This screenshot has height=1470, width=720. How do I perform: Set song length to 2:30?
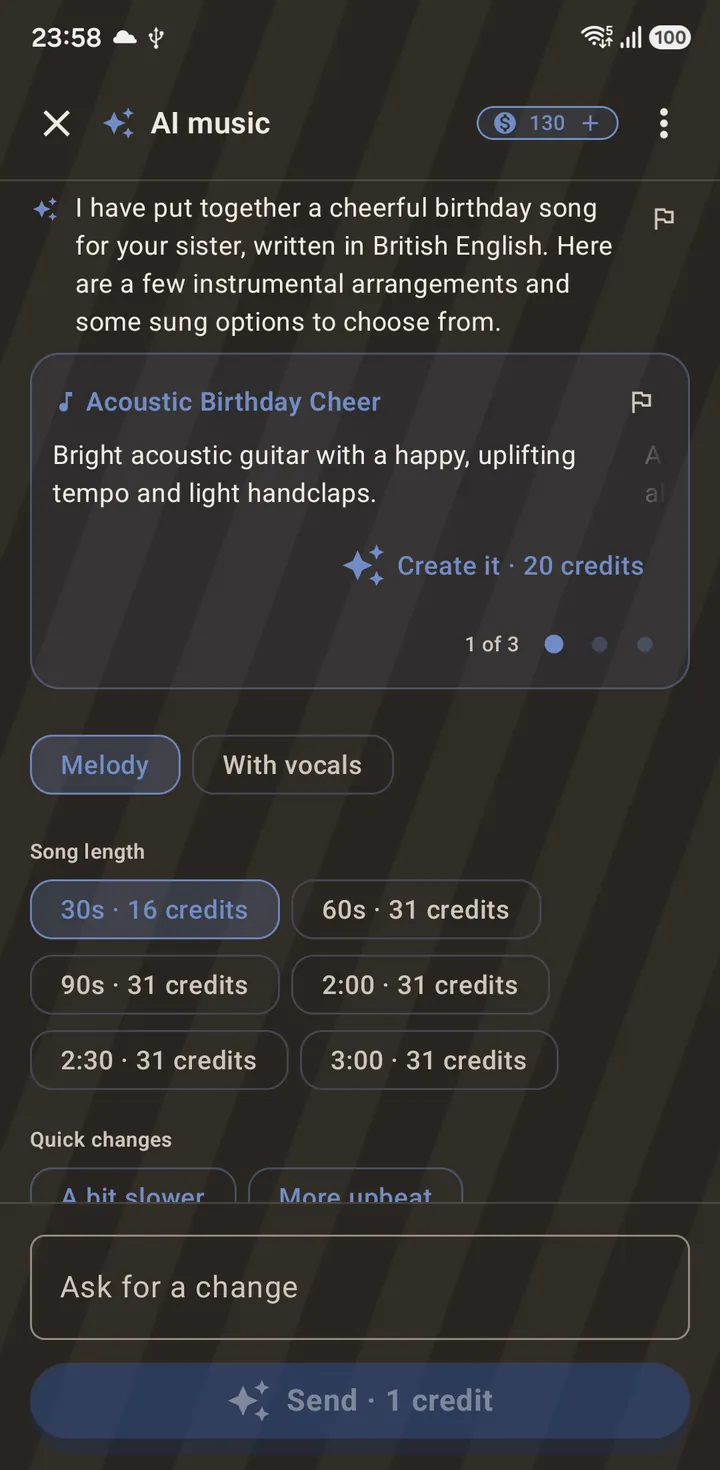tap(159, 1060)
